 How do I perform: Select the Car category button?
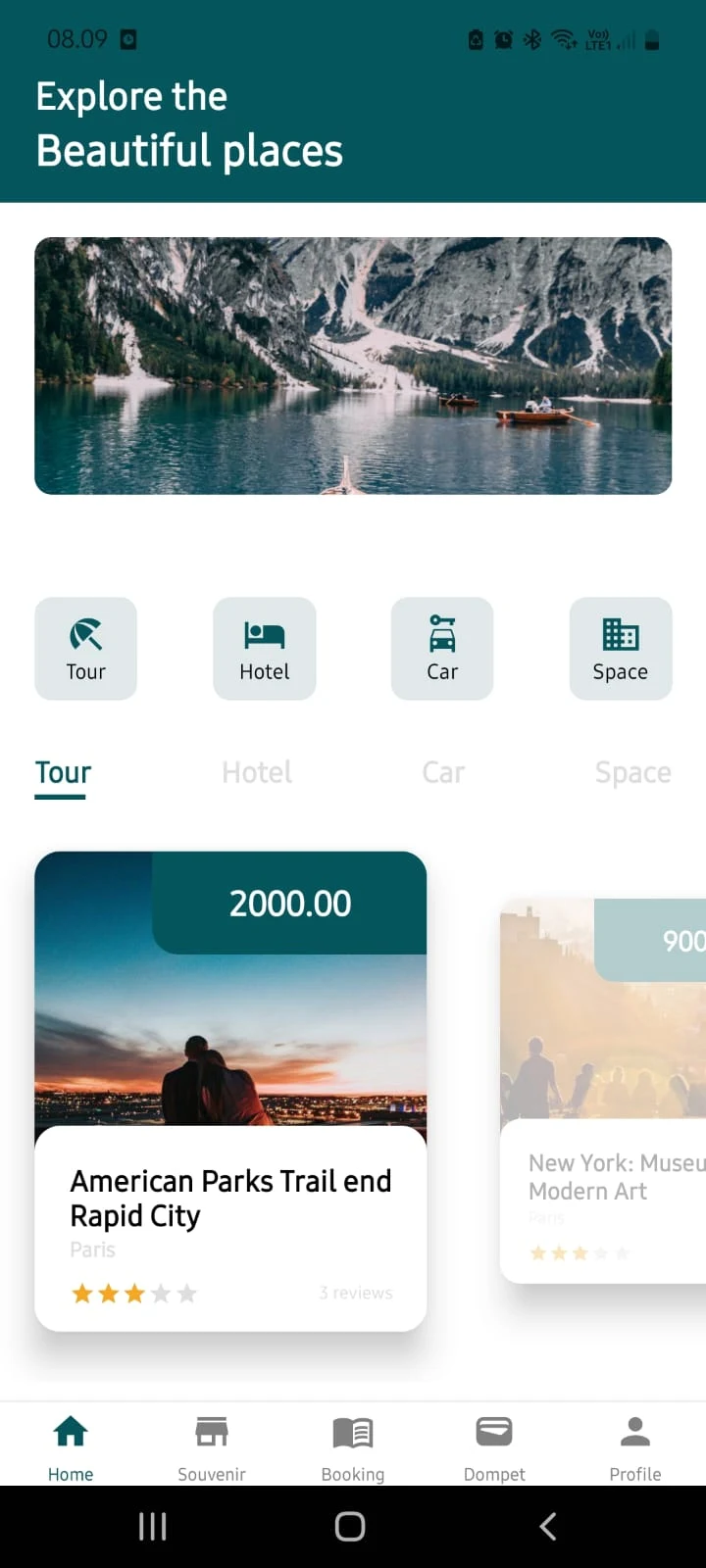442,649
